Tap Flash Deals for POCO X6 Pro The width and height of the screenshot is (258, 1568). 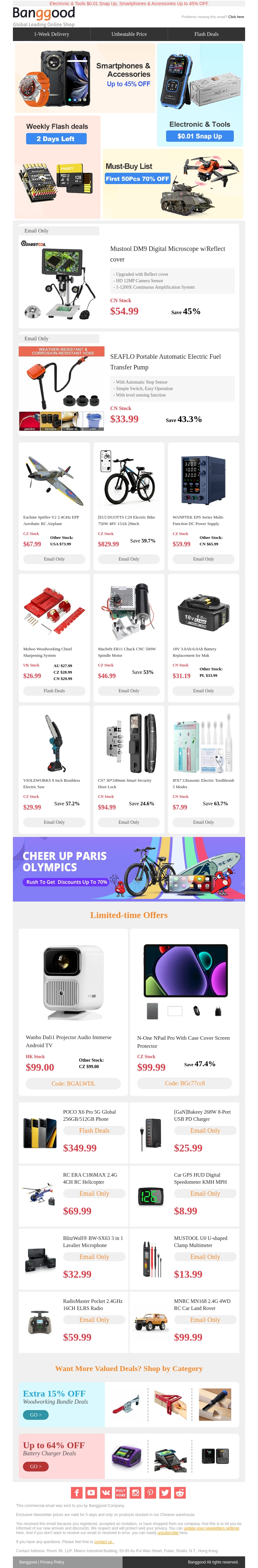pos(94,1130)
